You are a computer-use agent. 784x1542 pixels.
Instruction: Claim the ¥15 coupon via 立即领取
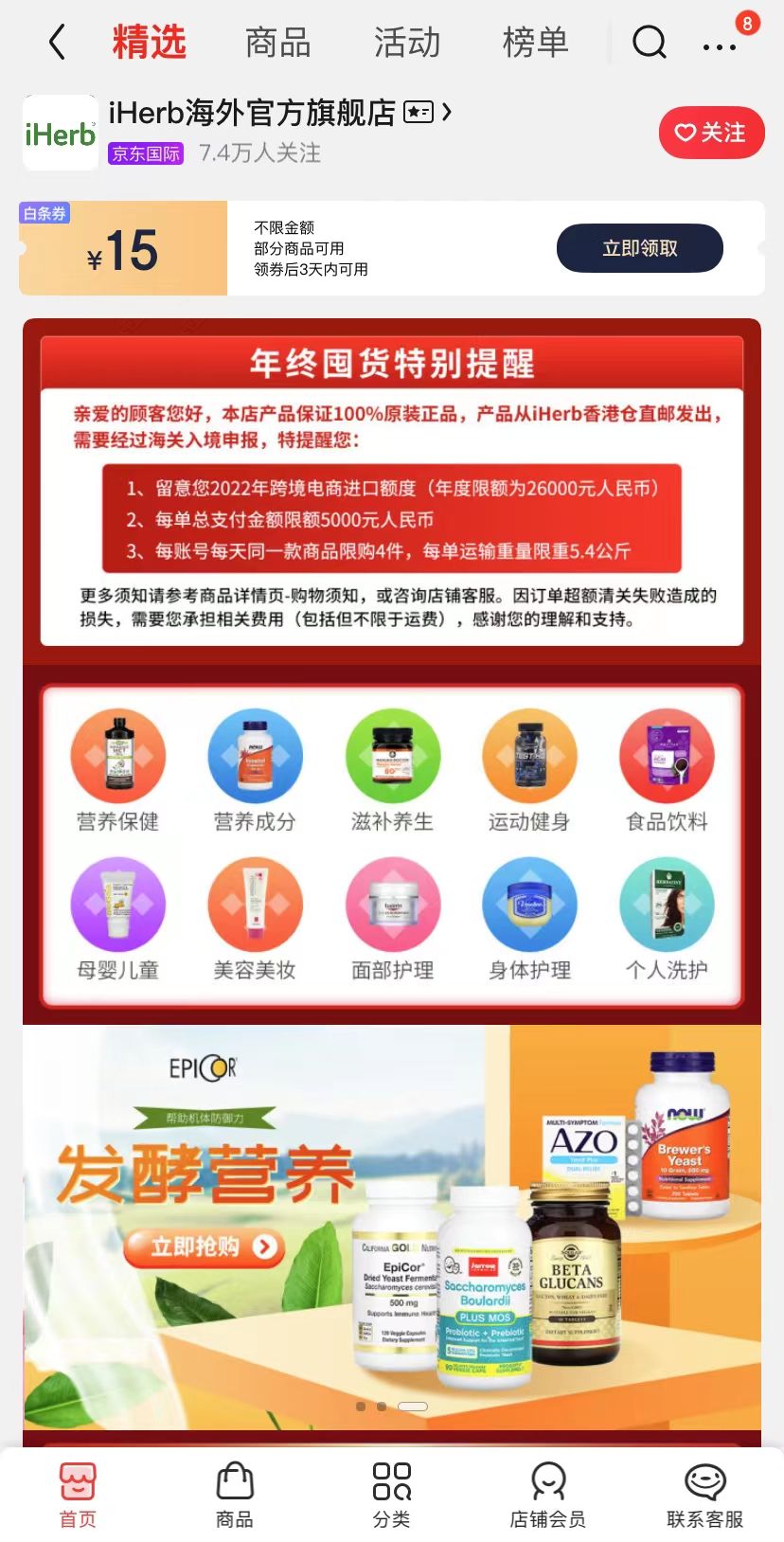tap(639, 248)
